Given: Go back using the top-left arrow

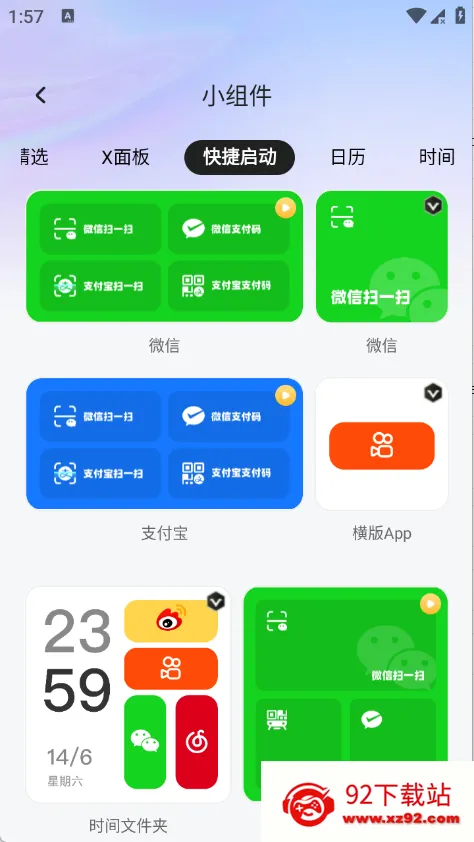Looking at the screenshot, I should tap(41, 96).
